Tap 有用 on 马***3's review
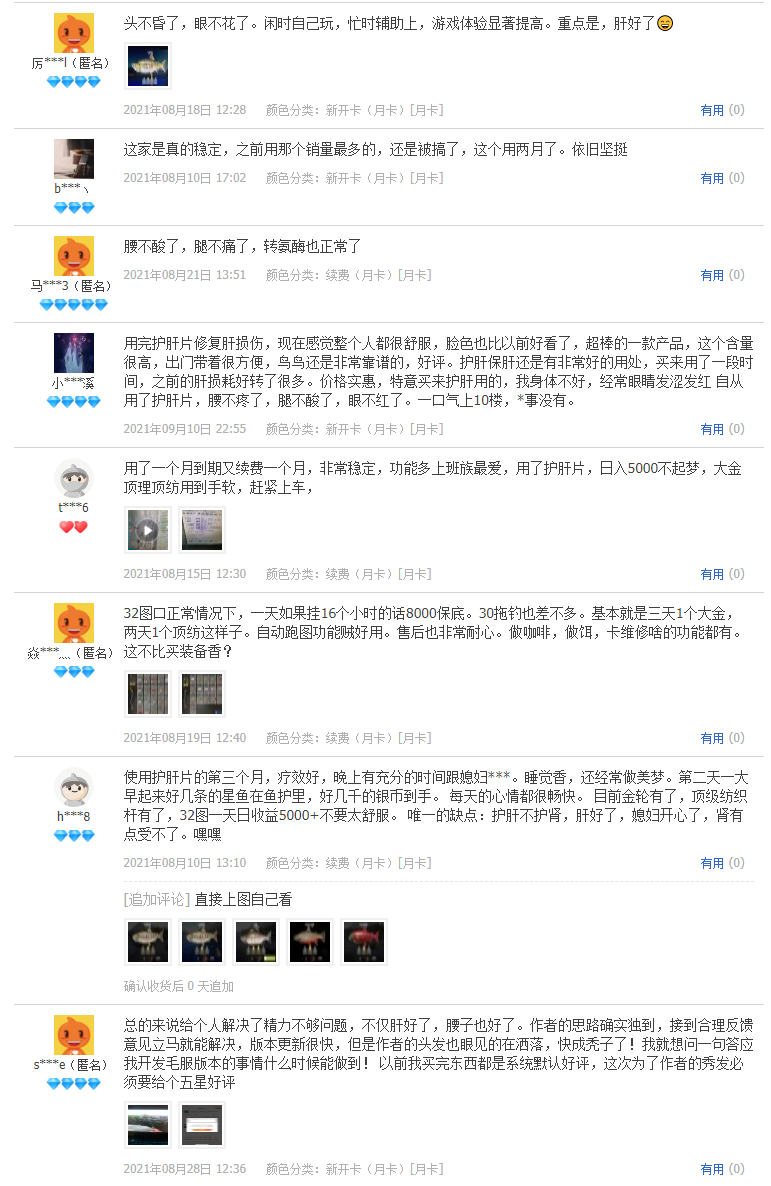 [712, 275]
